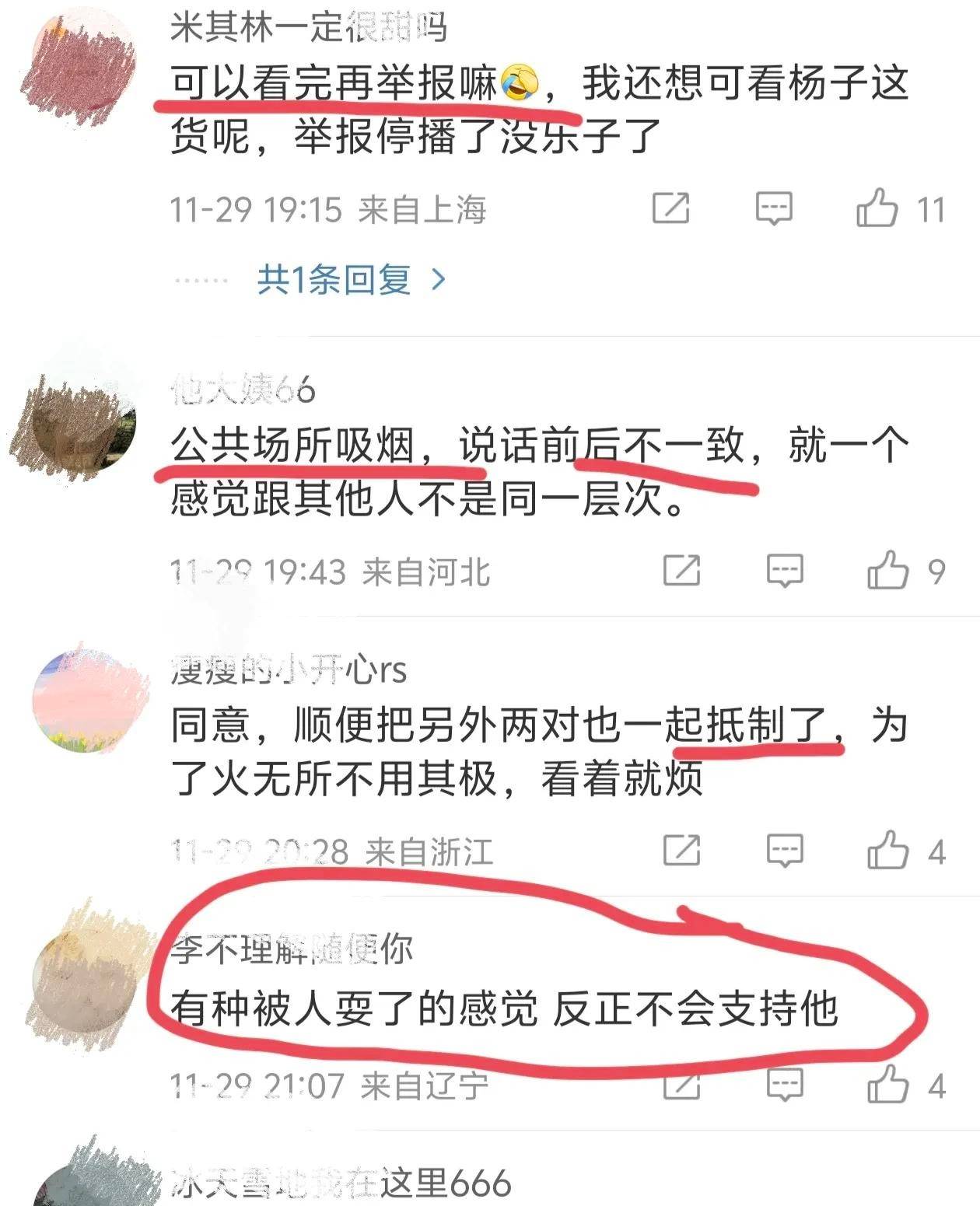980x1206 pixels.
Task: Like the comment from 辽宁 posted 21:07
Action: [887, 1084]
